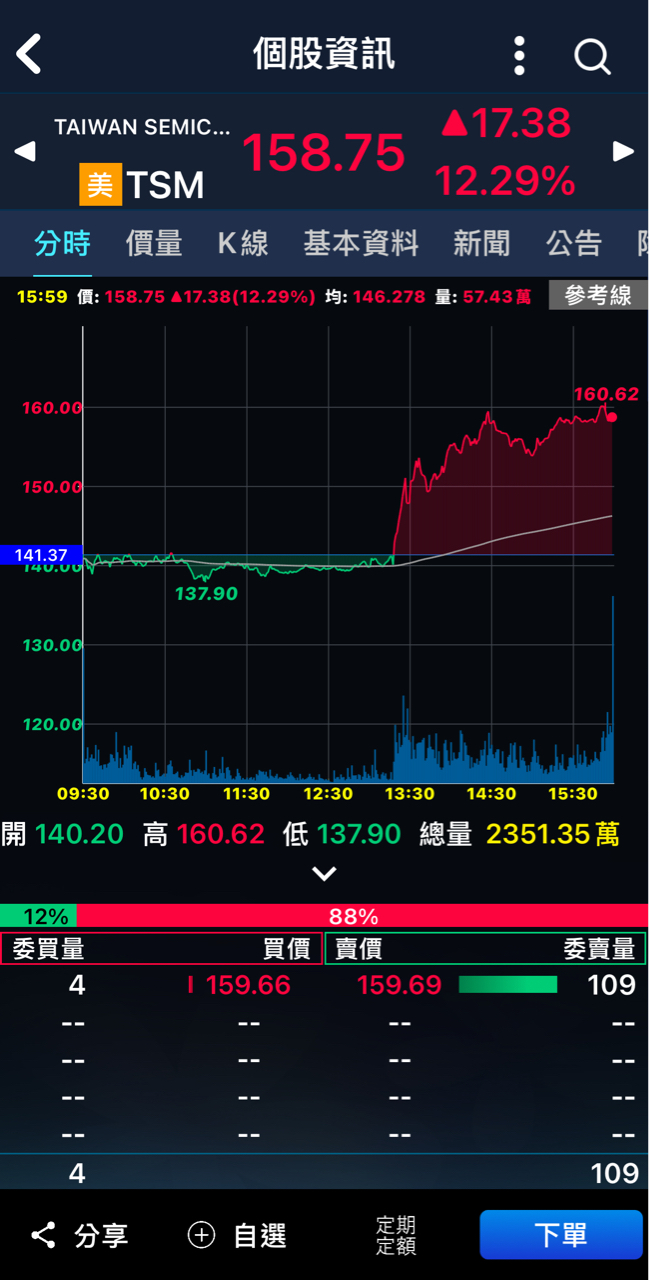Image resolution: width=649 pixels, height=1280 pixels.
Task: Show the next stock with right arrow
Action: [623, 152]
